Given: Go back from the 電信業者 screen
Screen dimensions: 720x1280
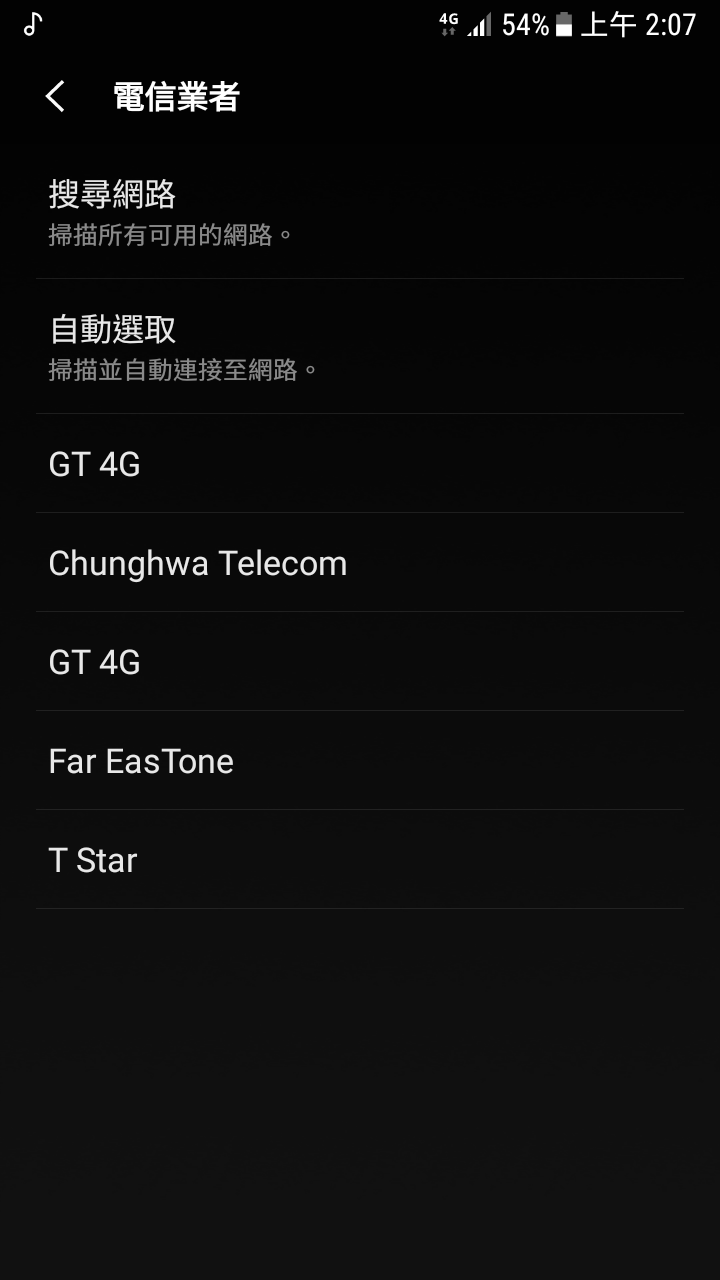Looking at the screenshot, I should [56, 97].
